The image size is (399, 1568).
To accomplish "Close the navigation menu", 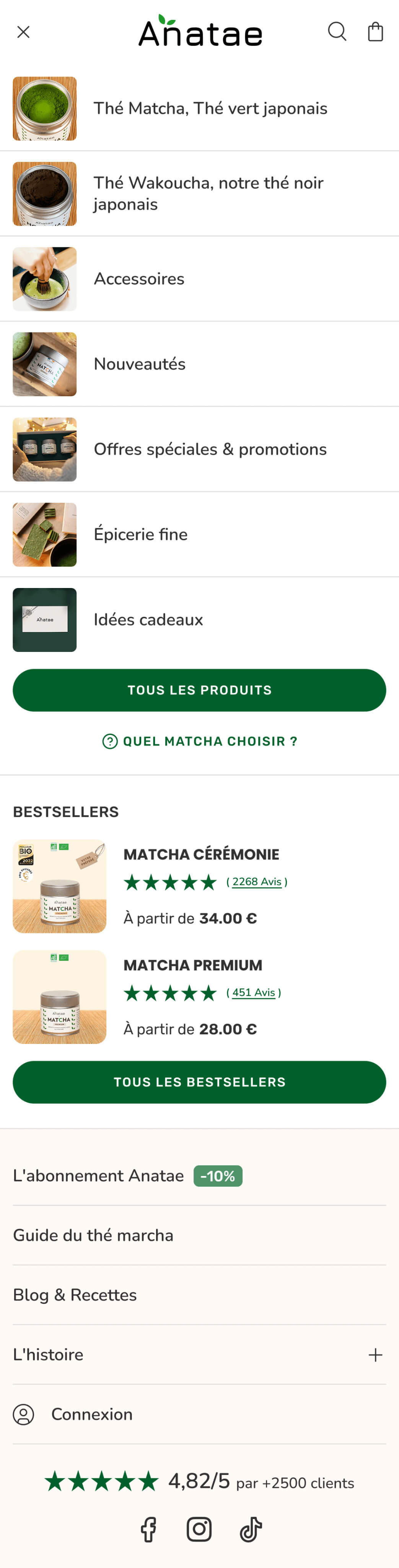I will 23,32.
